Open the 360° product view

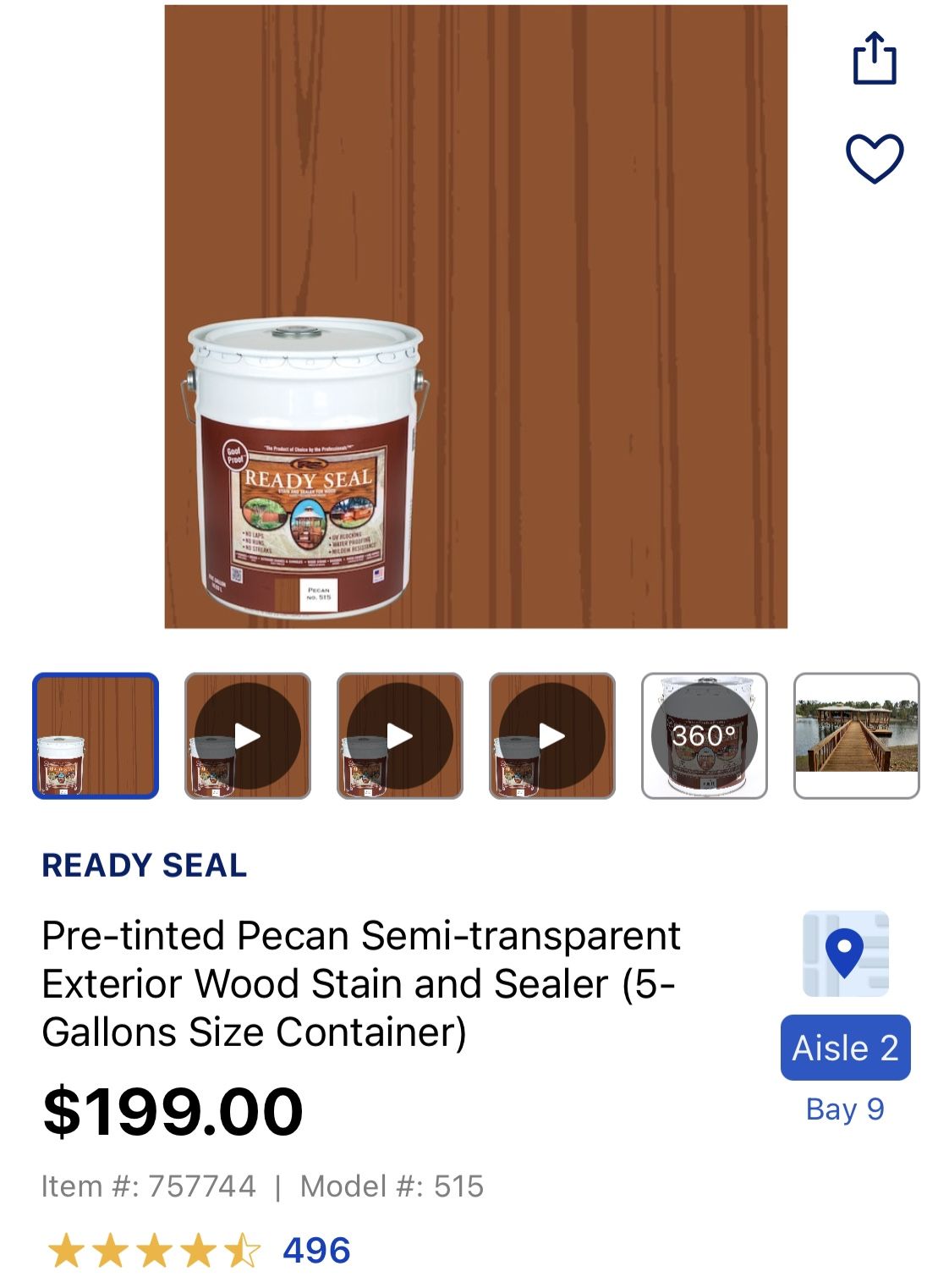pyautogui.click(x=704, y=735)
